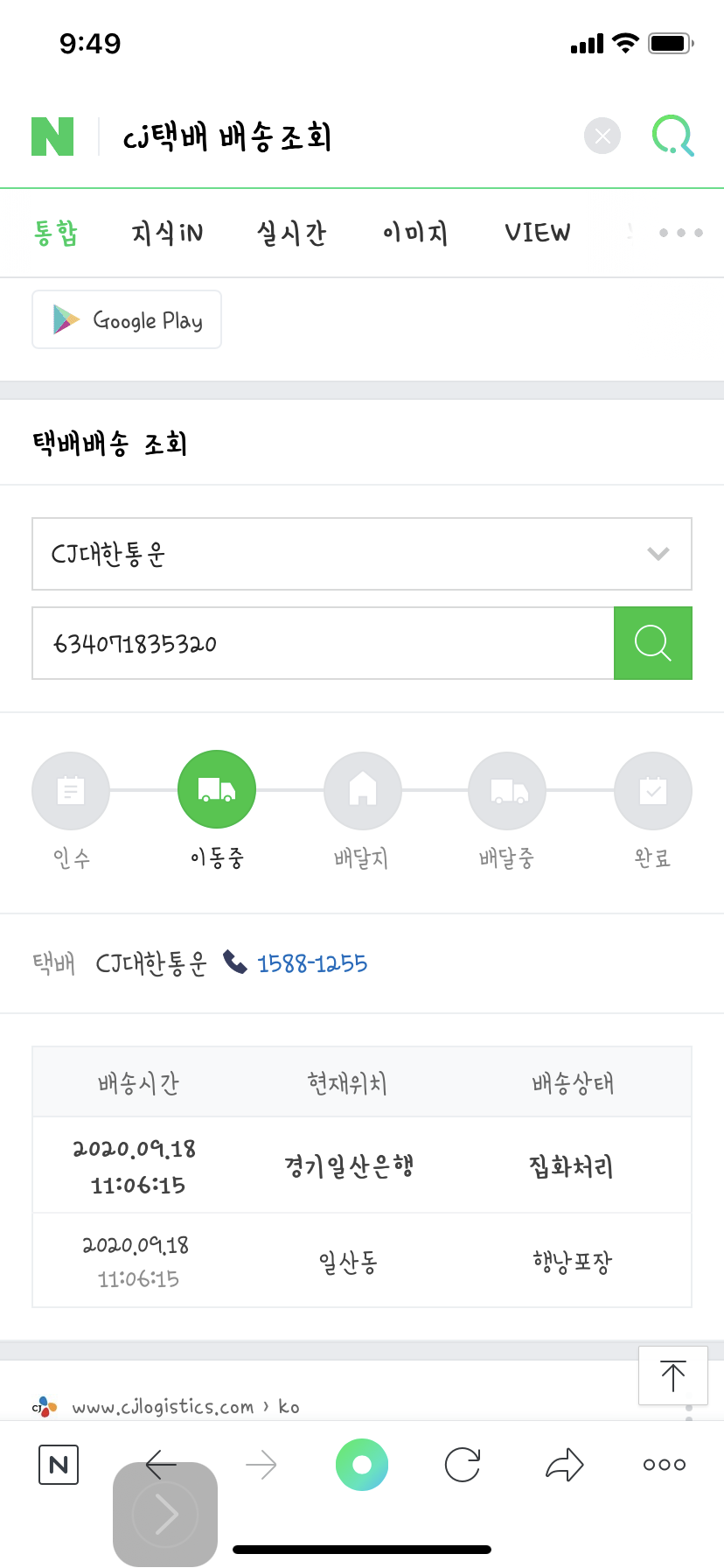Clear the search query text

click(602, 136)
